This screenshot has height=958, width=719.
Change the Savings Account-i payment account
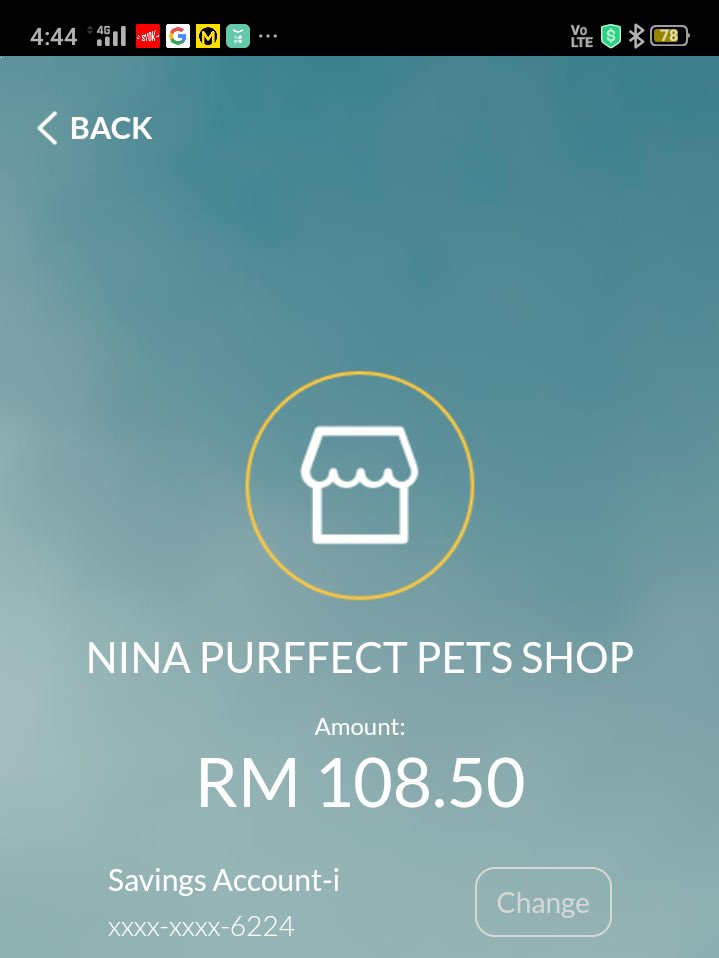coord(542,902)
